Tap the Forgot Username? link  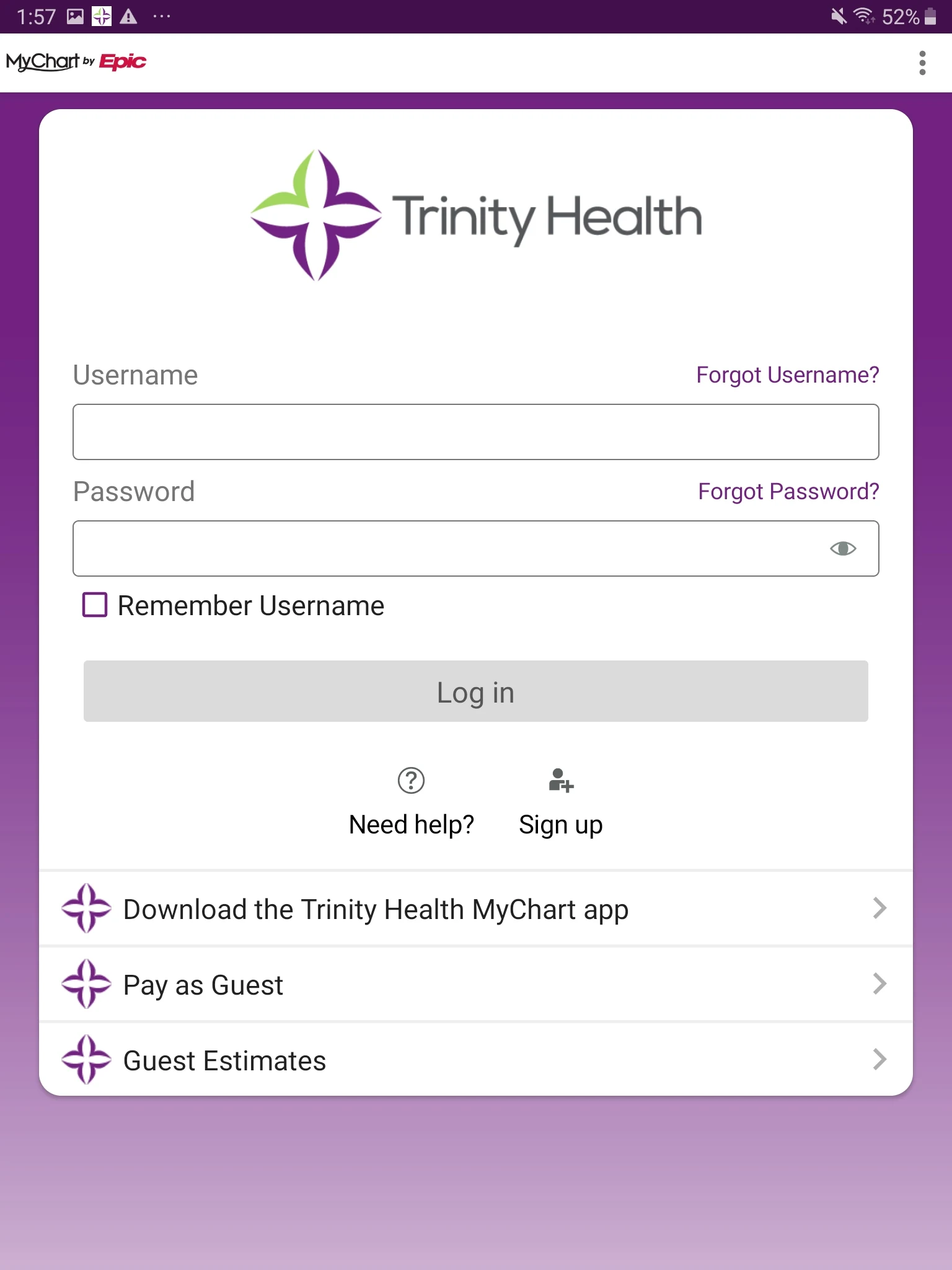787,375
